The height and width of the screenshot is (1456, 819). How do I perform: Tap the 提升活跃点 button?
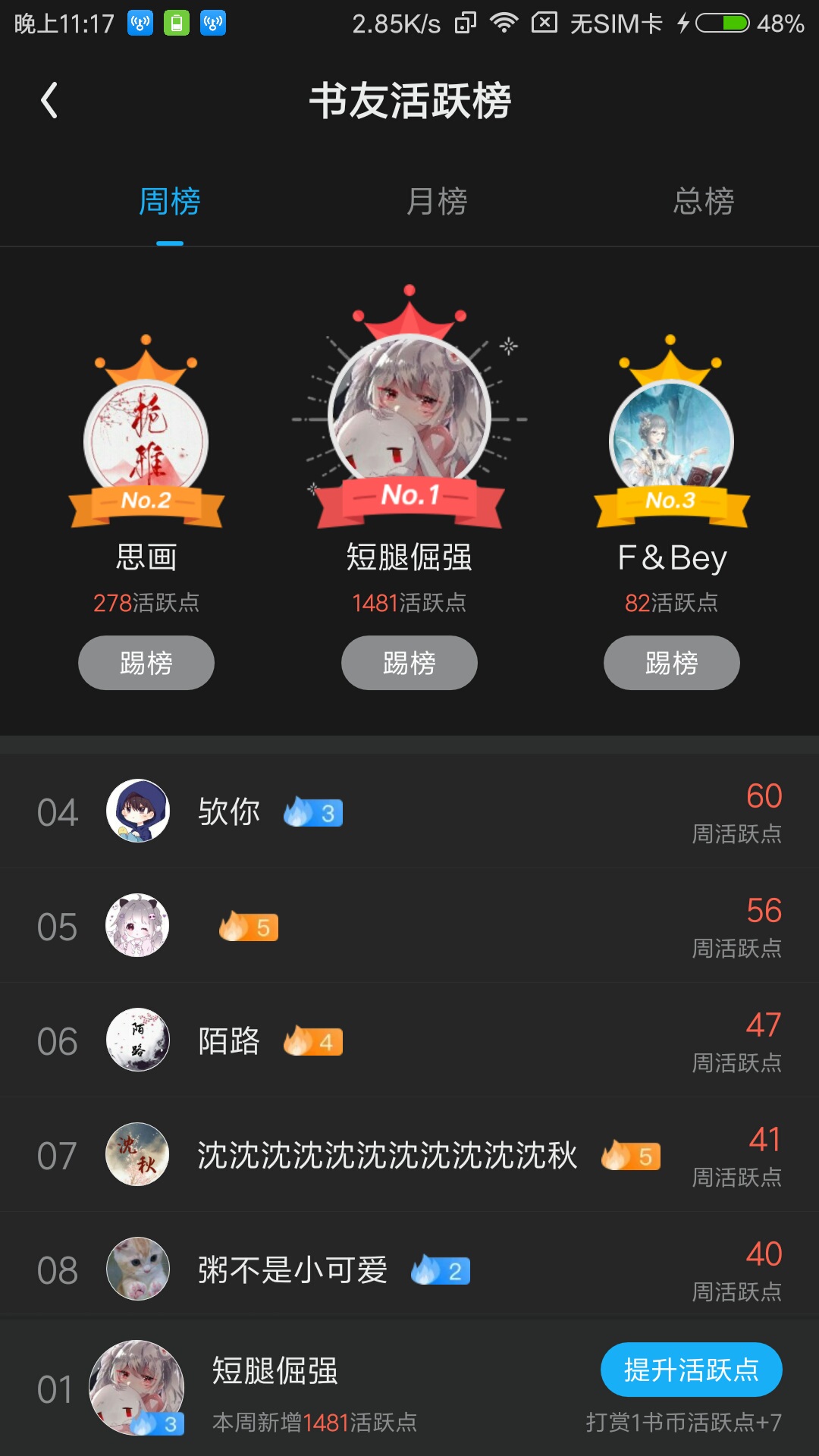tap(692, 1370)
